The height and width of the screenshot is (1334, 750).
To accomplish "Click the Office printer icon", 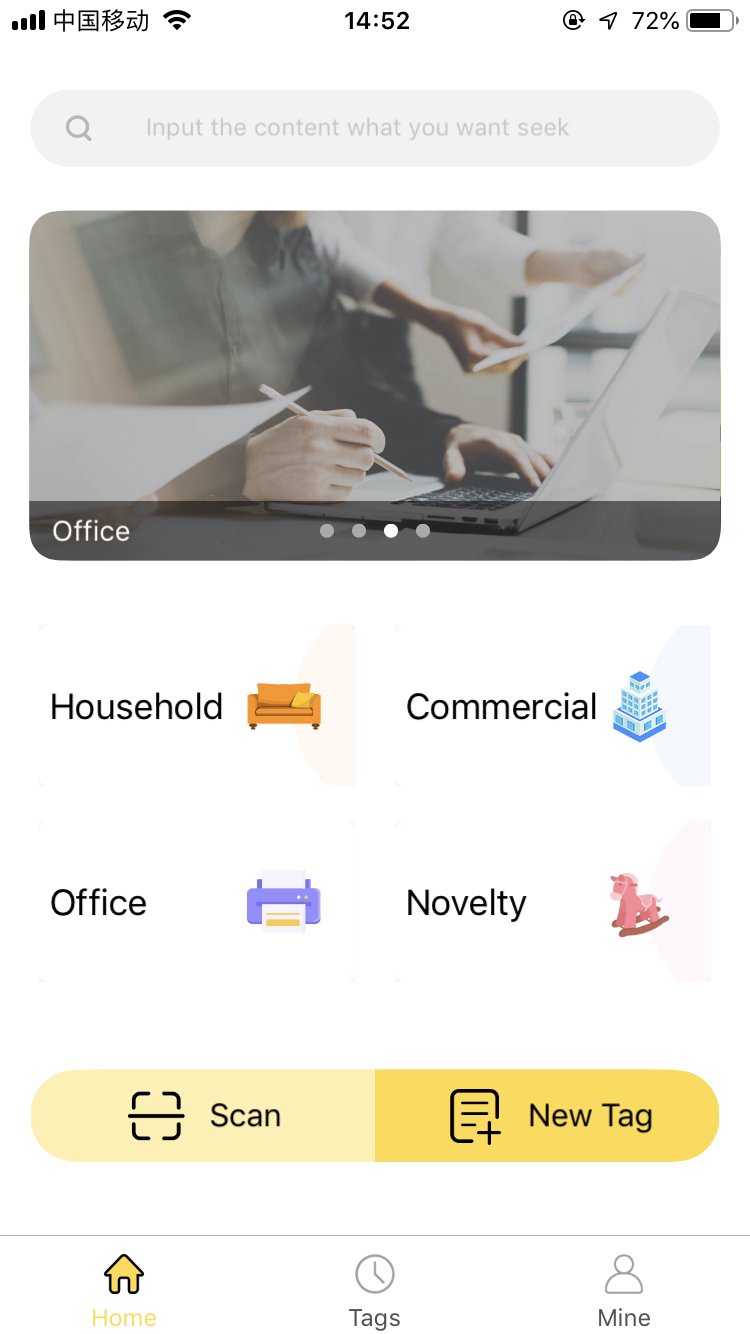I will (x=283, y=902).
